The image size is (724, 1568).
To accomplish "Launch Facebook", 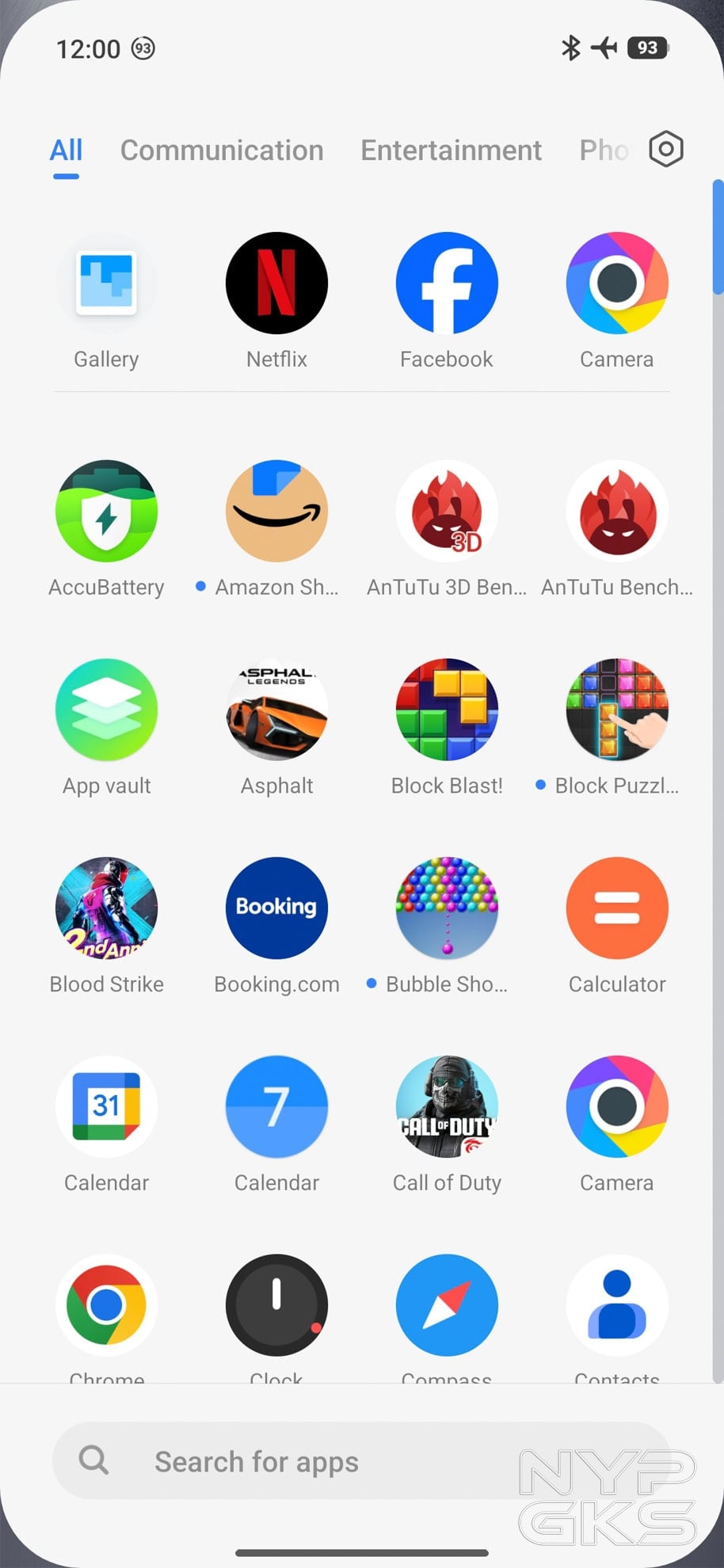I will pos(447,283).
